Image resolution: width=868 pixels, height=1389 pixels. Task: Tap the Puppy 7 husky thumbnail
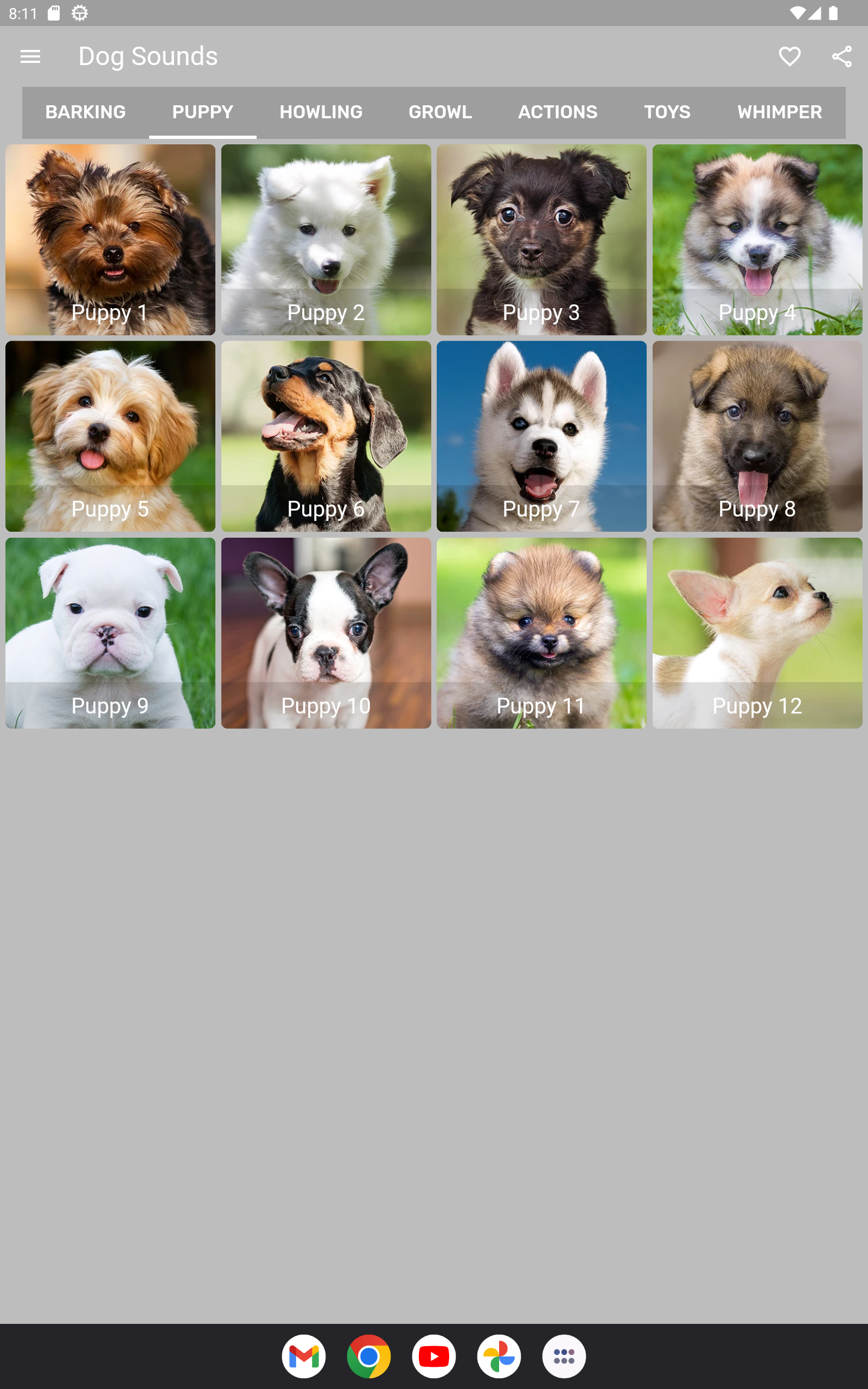click(x=541, y=436)
